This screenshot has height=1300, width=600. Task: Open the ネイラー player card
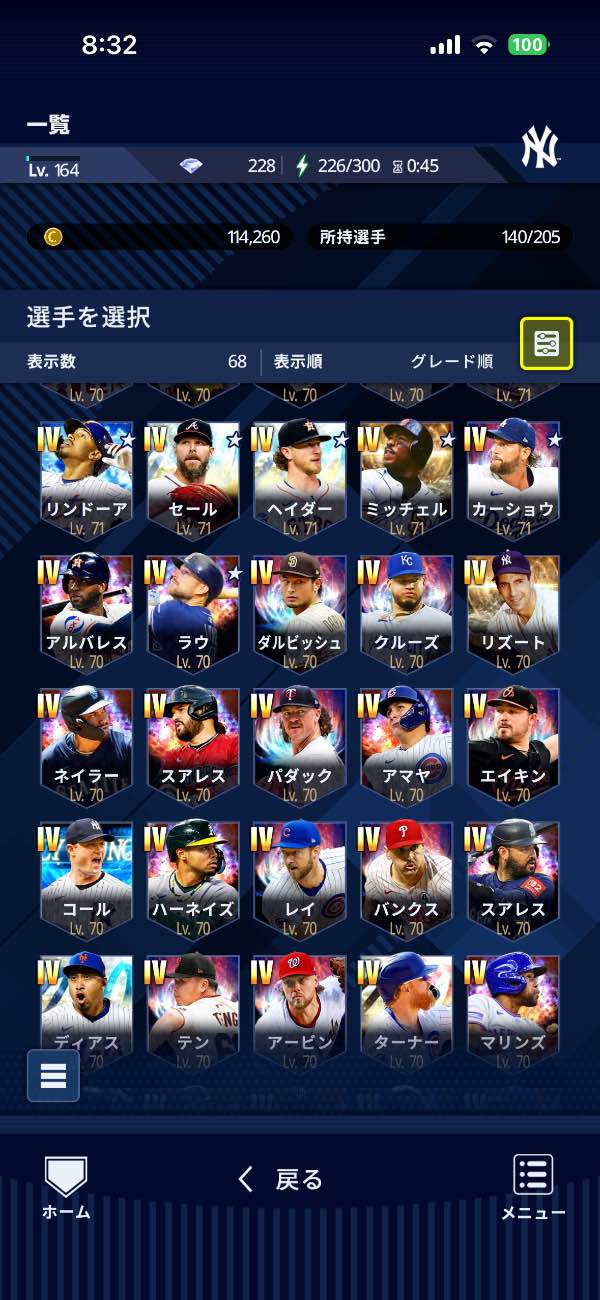coord(87,743)
